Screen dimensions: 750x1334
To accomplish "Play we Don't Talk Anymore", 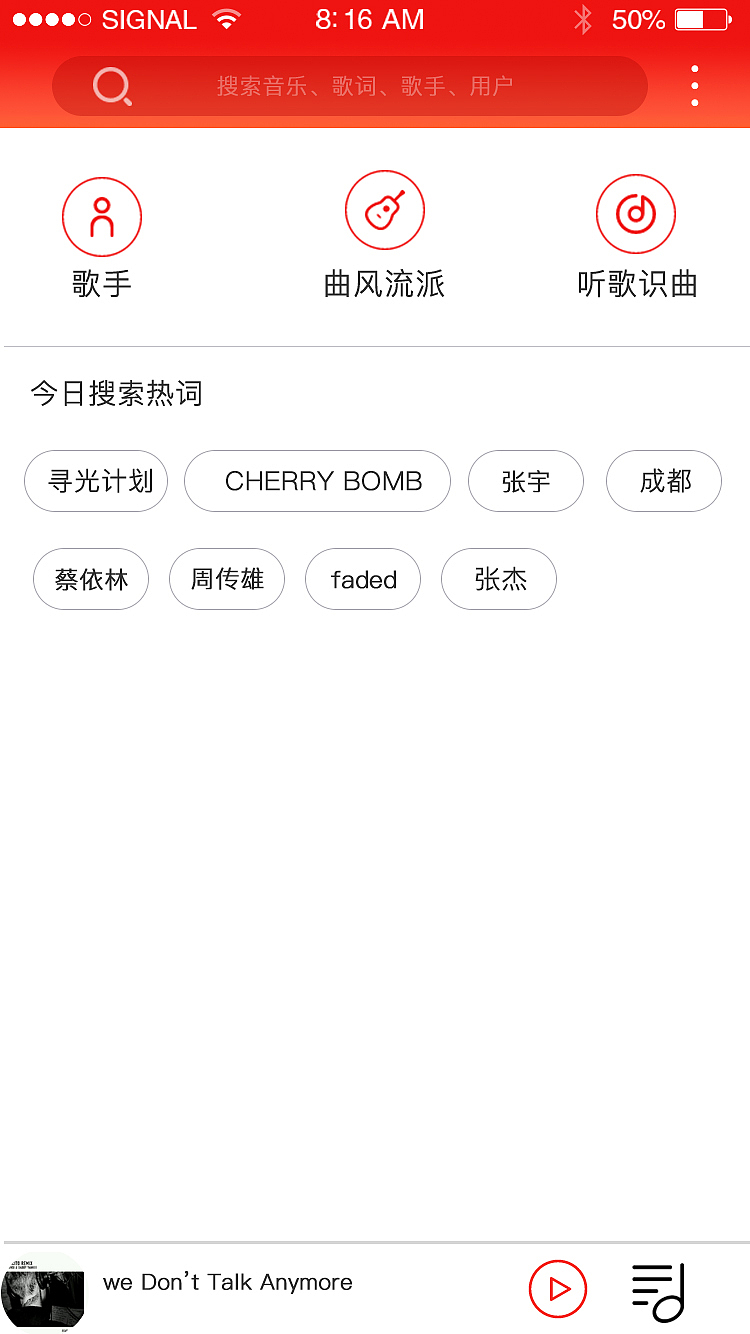I will click(x=558, y=1289).
